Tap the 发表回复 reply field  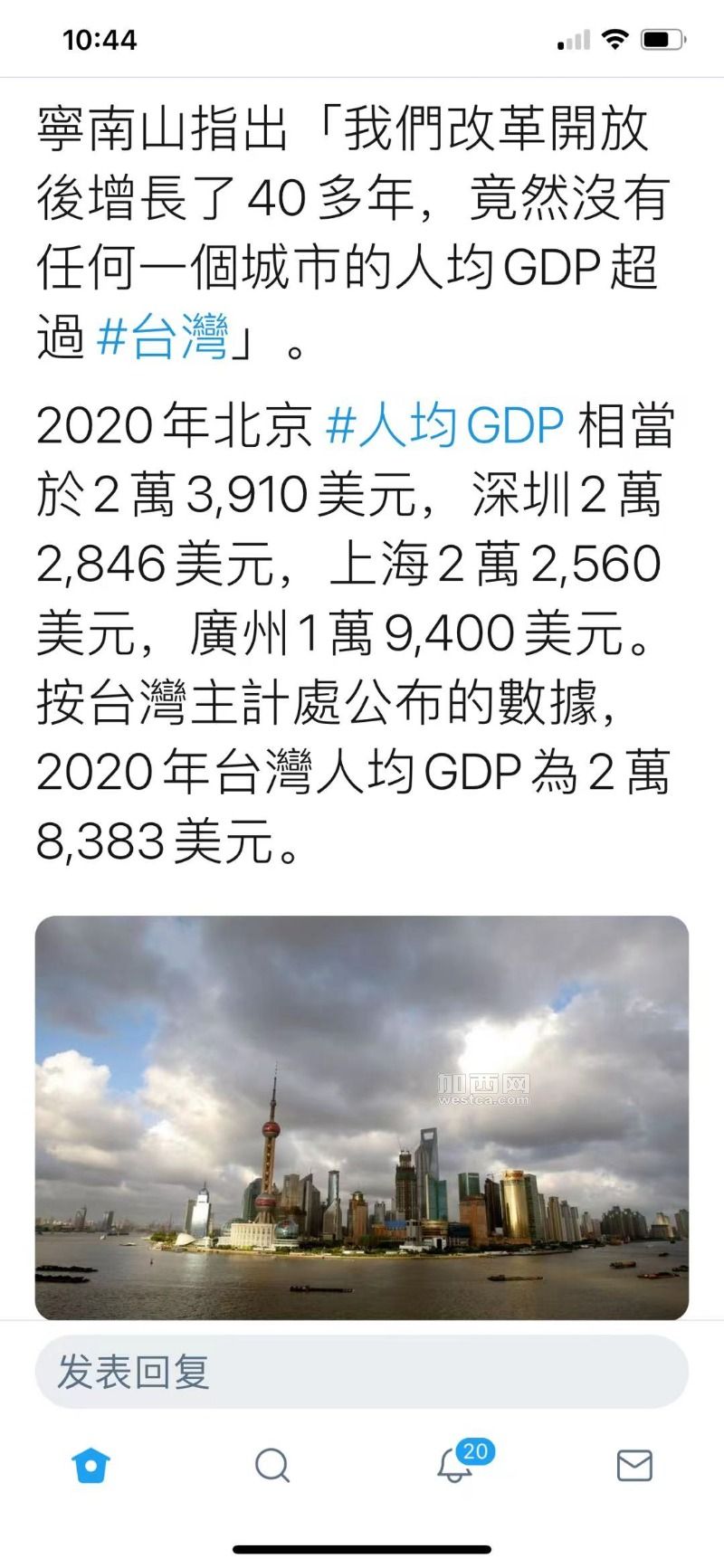[362, 1372]
